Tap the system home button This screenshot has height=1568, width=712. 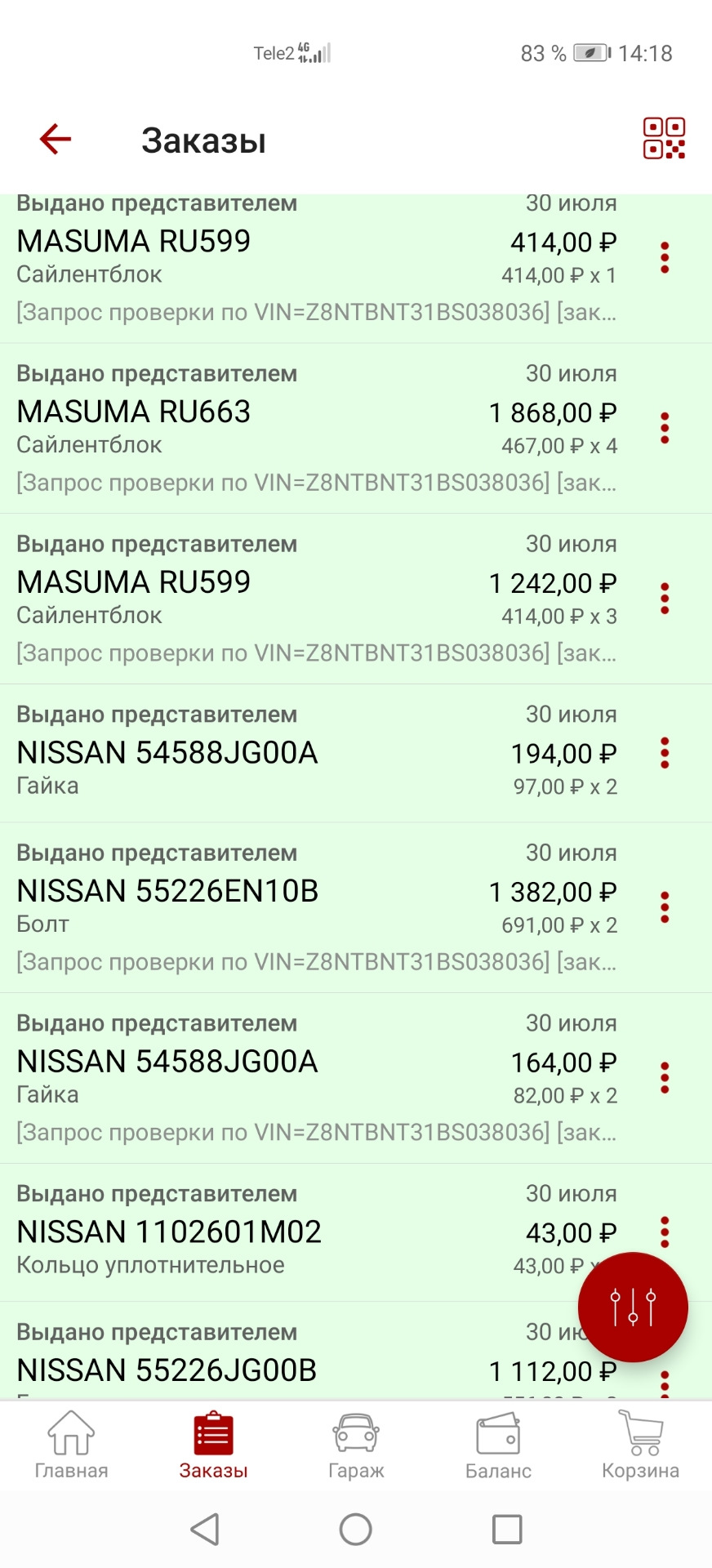coord(356,1529)
